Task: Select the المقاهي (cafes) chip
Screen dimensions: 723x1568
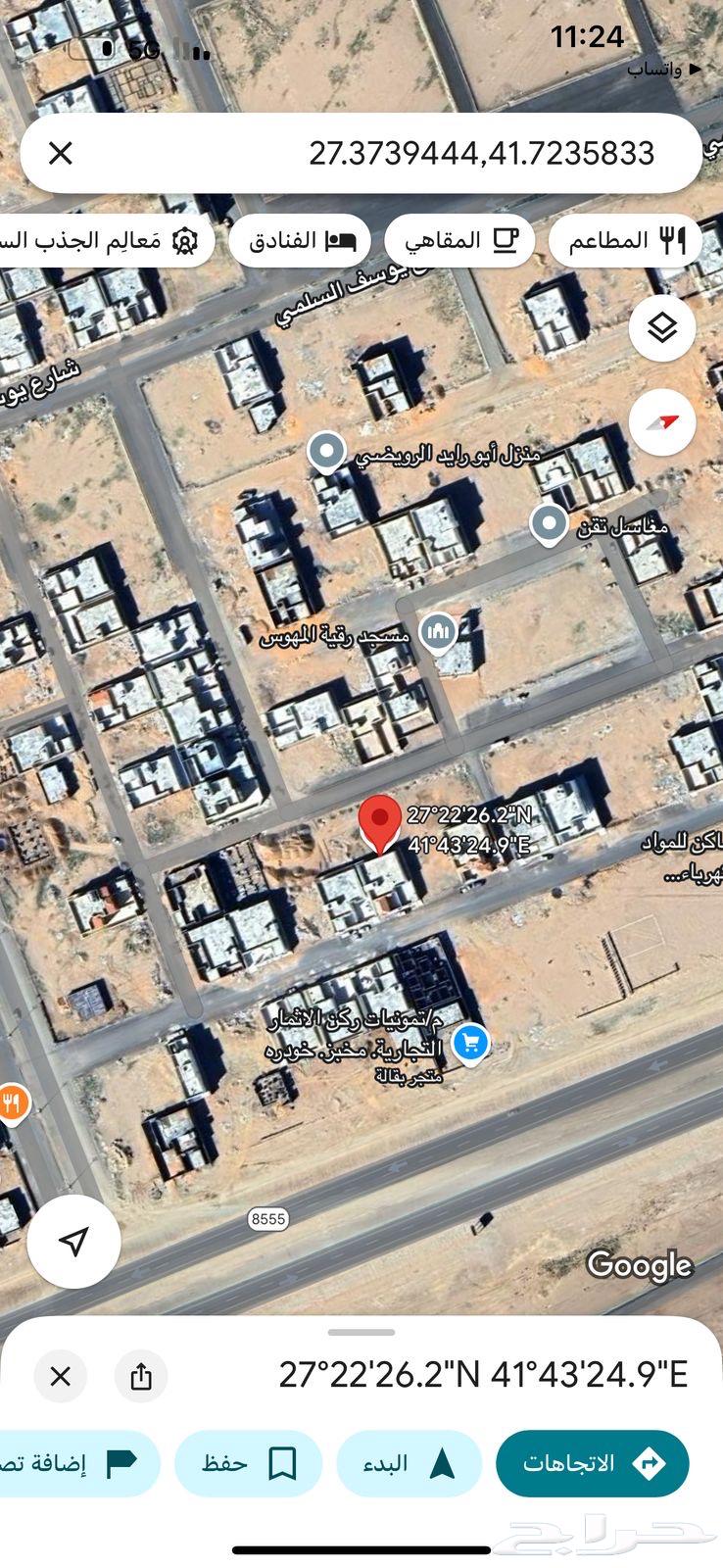Action: 458,240
